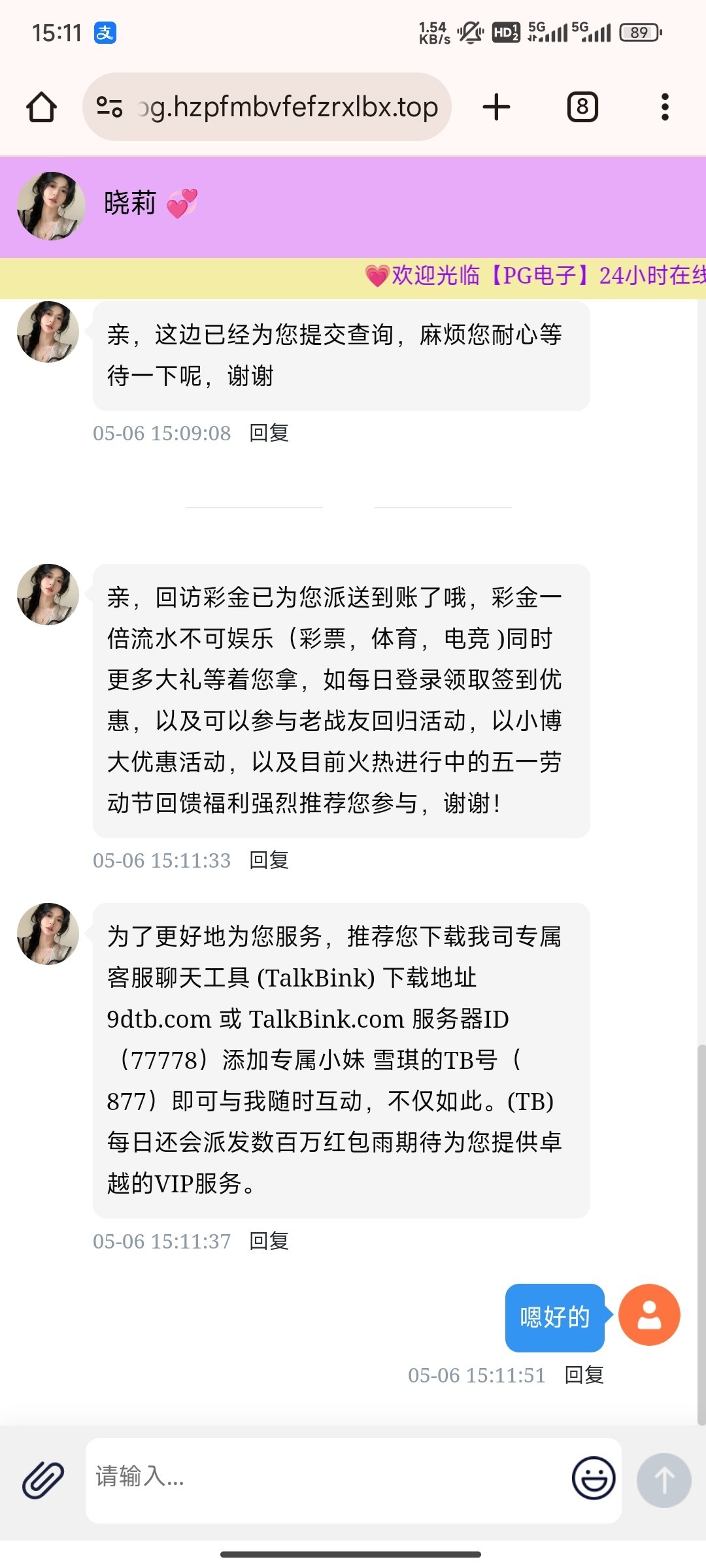Open the emoji picker
This screenshot has height=1568, width=706.
click(594, 1478)
